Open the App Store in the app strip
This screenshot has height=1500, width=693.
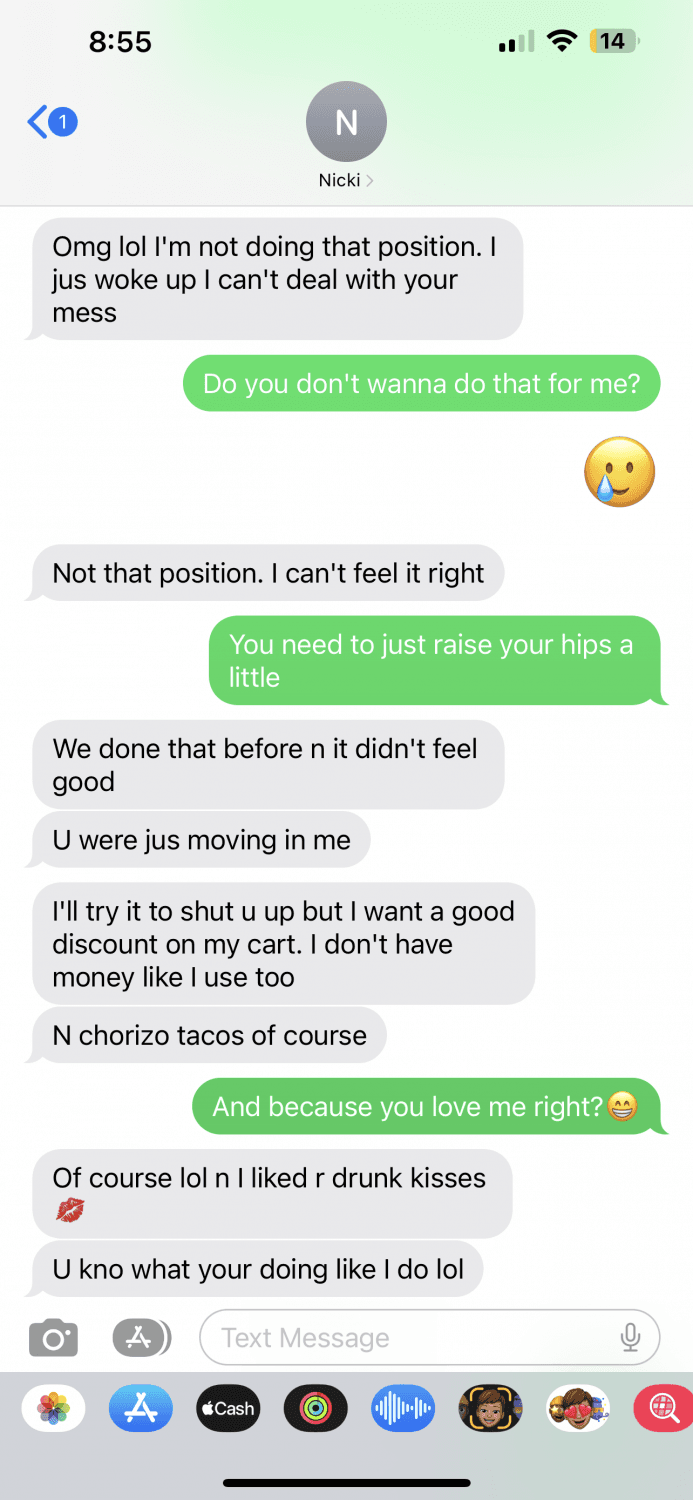141,1409
